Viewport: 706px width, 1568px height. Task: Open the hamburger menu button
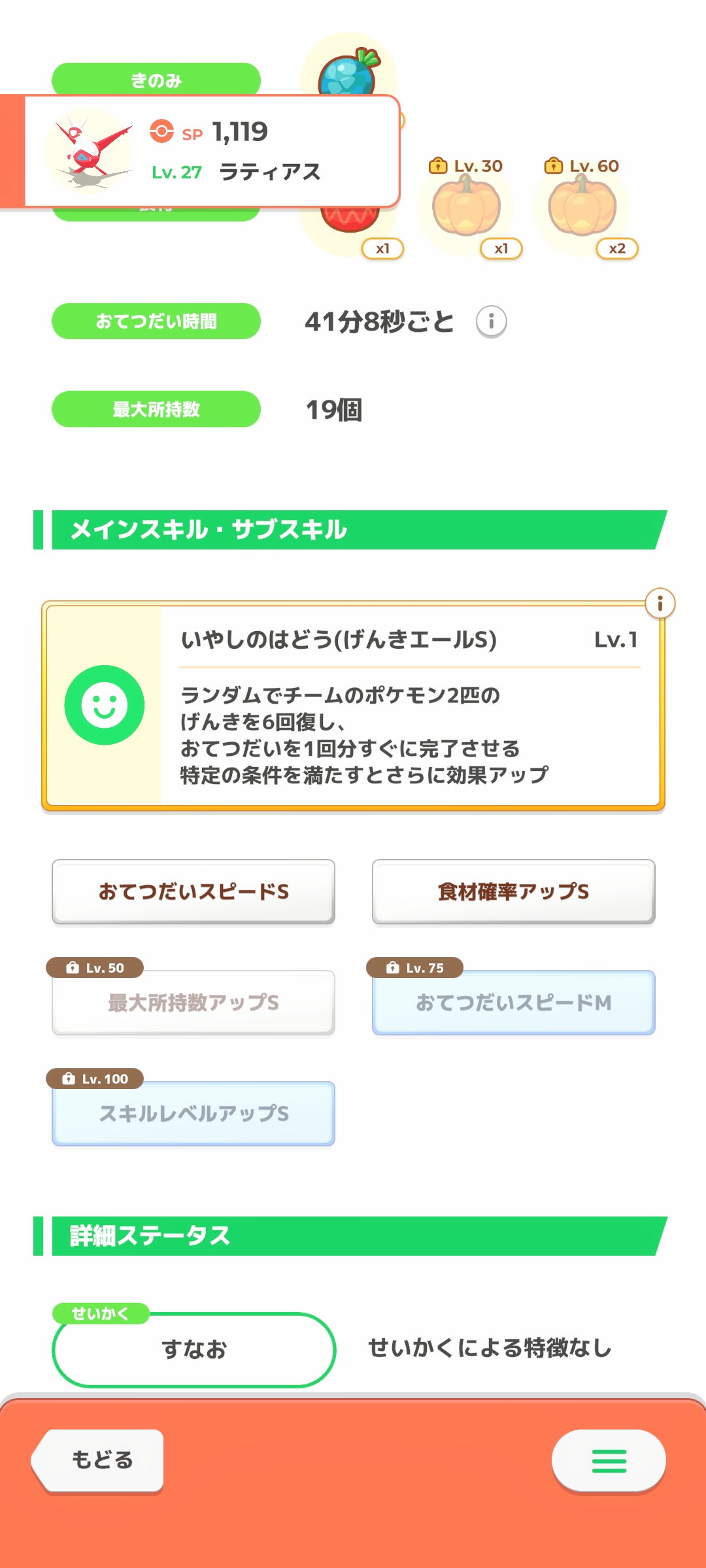tap(609, 1460)
